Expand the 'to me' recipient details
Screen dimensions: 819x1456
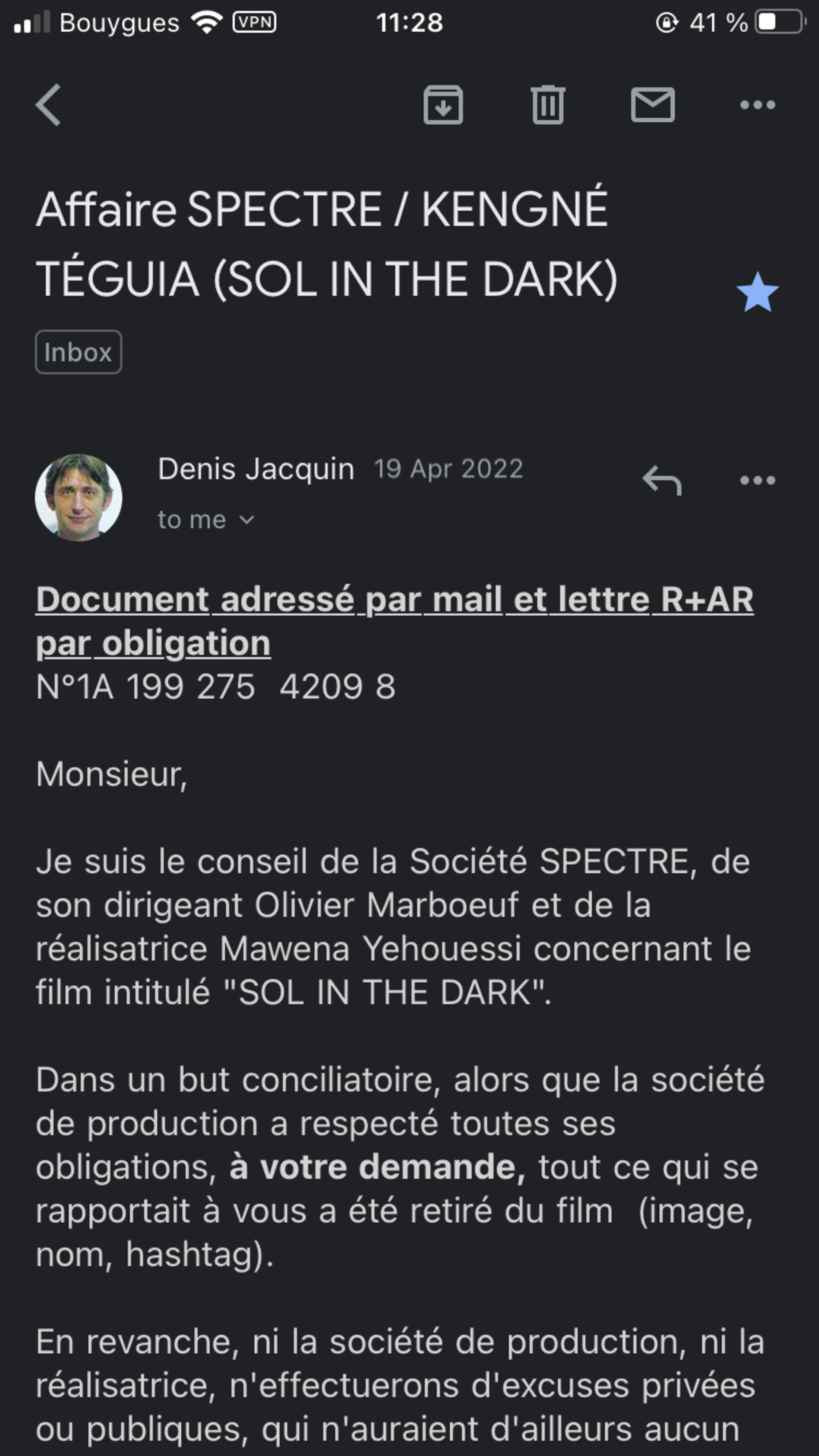tap(206, 520)
